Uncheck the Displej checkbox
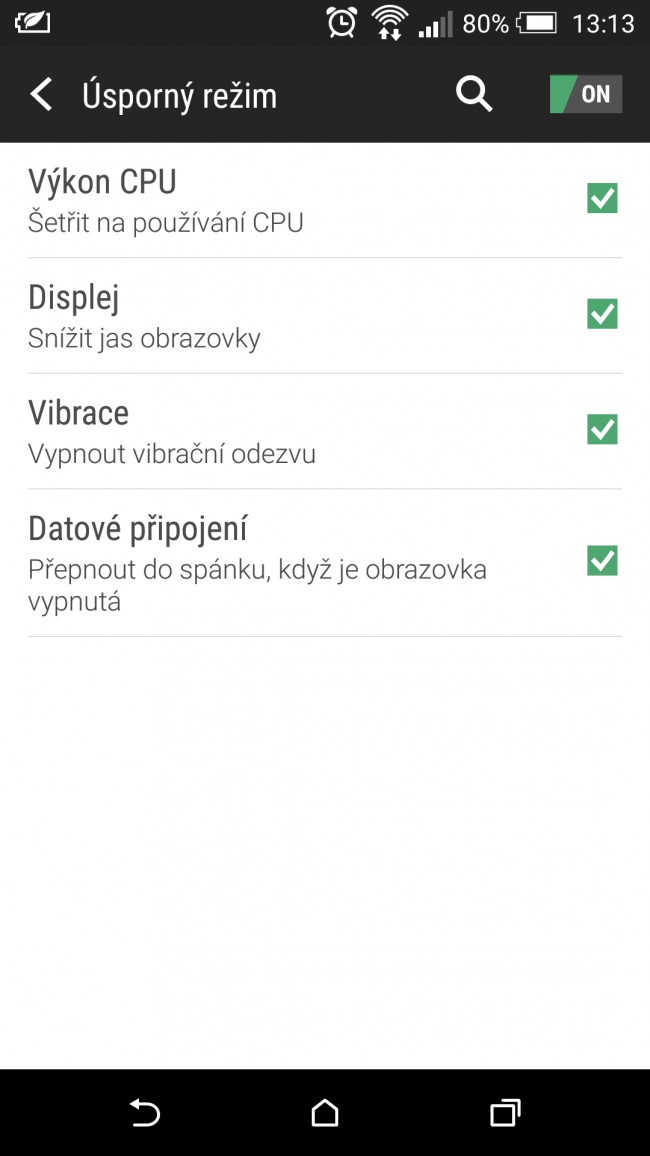Viewport: 650px width, 1156px height. [602, 314]
